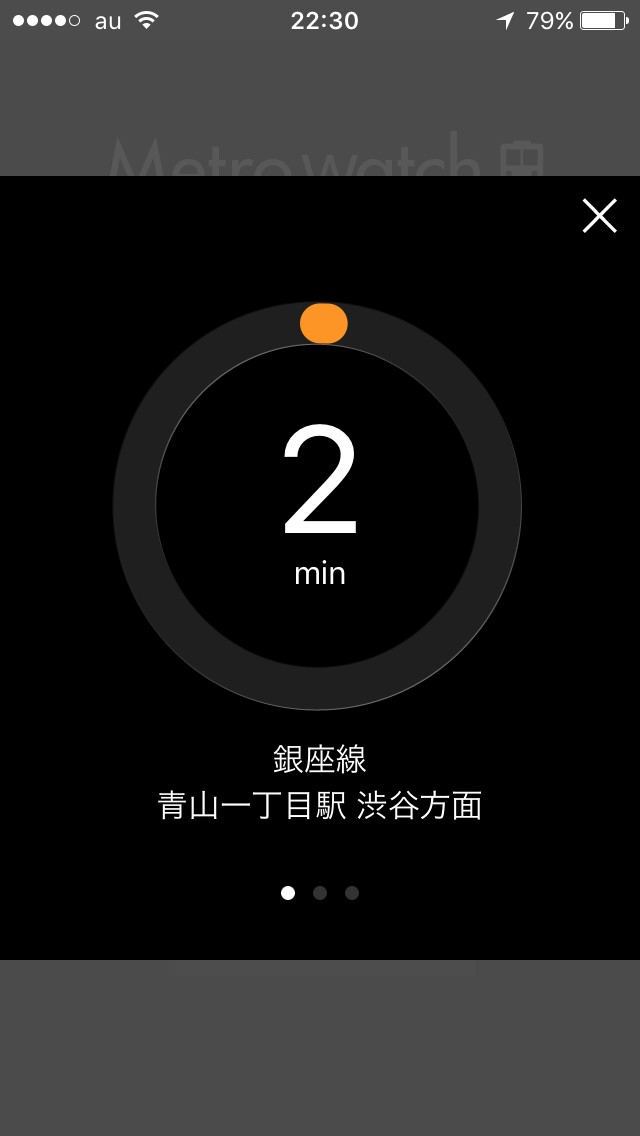This screenshot has height=1136, width=640.
Task: Jump to the second page dot
Action: click(320, 893)
